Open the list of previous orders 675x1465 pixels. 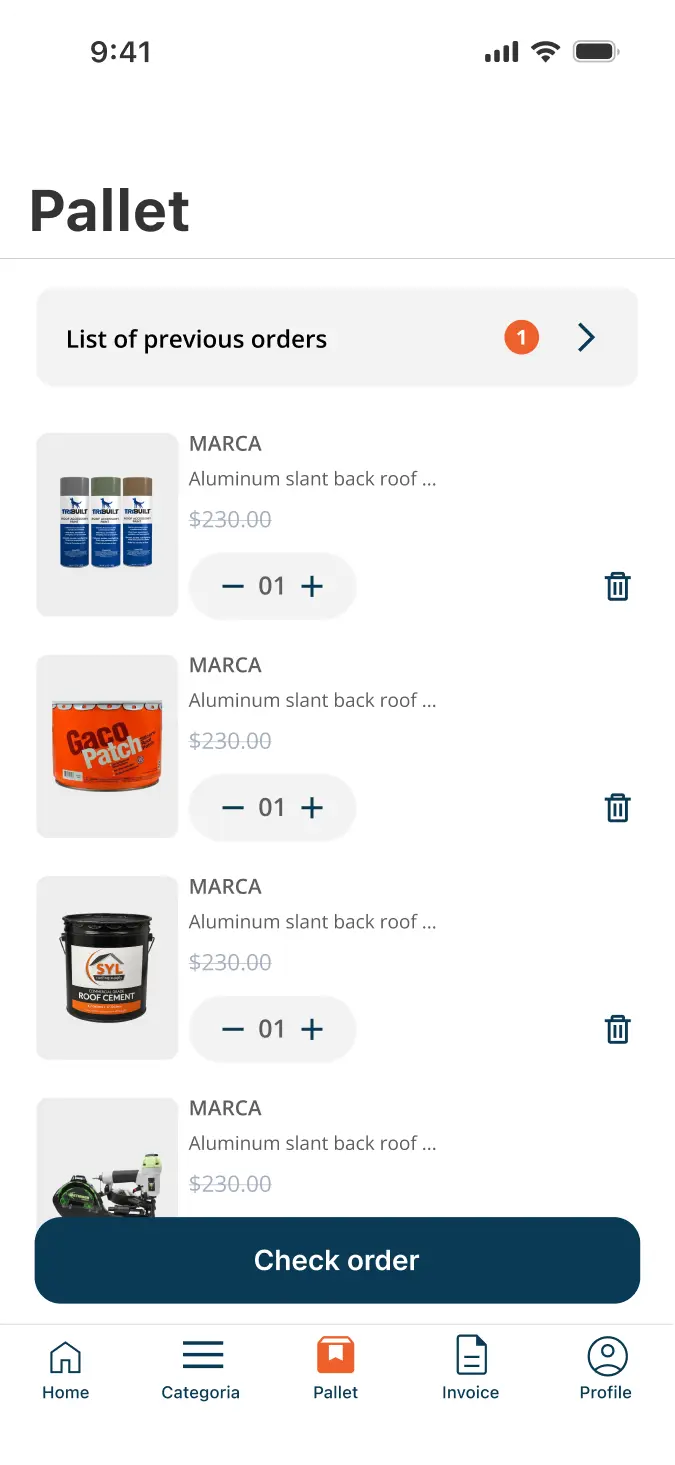pyautogui.click(x=337, y=338)
